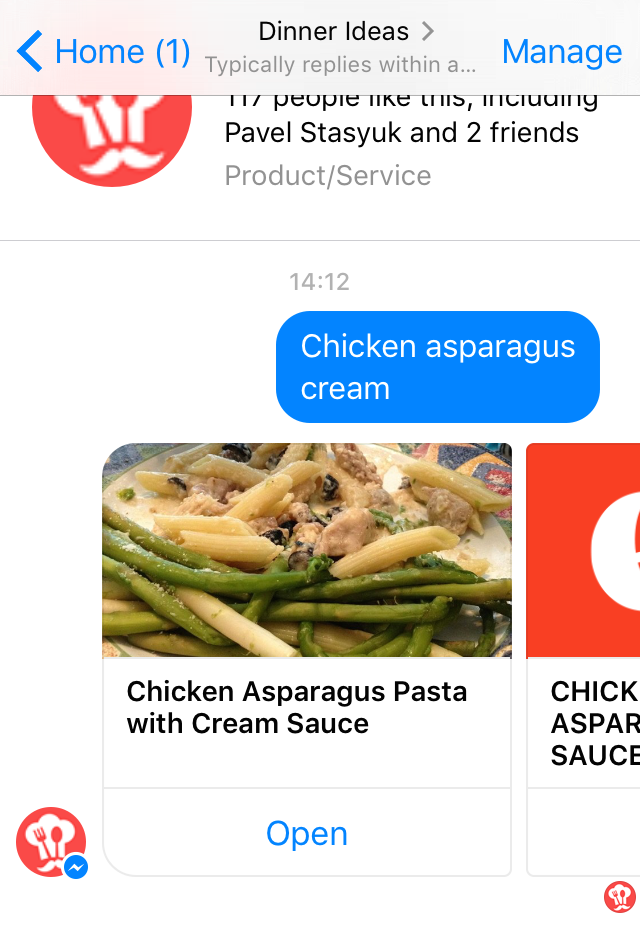Tap the Manage button
The width and height of the screenshot is (640, 940).
[562, 51]
